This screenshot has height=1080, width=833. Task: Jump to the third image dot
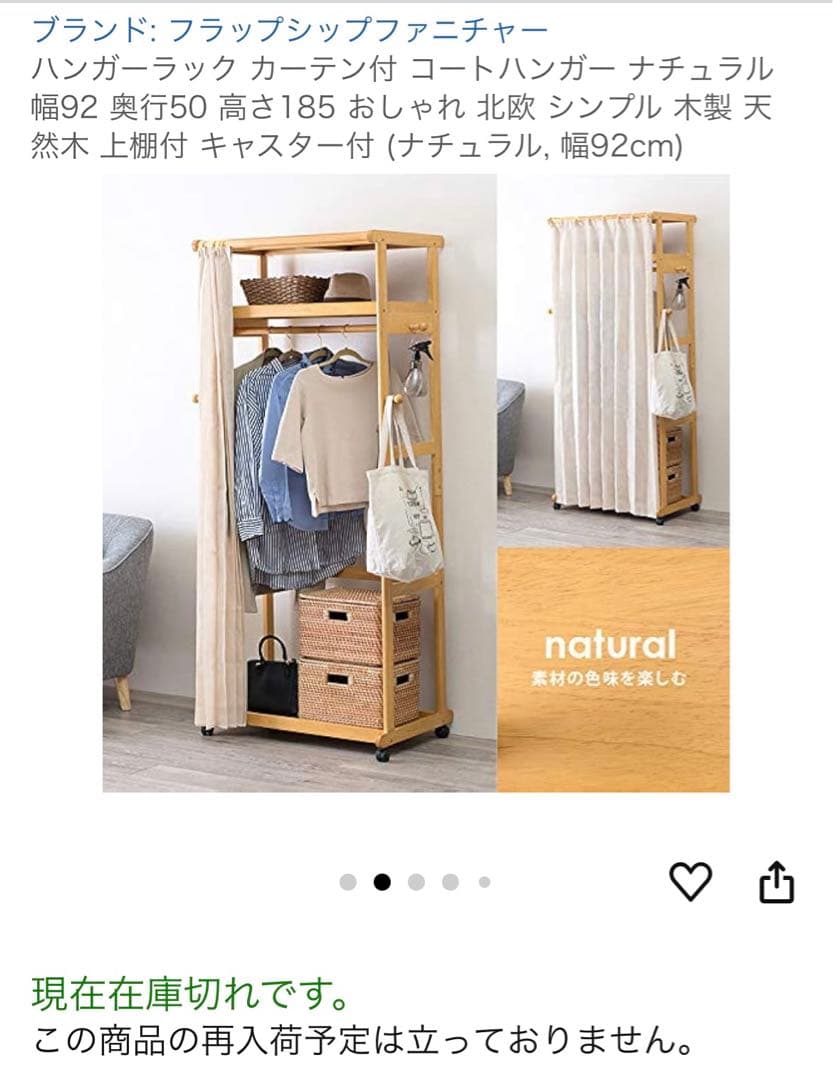point(416,882)
